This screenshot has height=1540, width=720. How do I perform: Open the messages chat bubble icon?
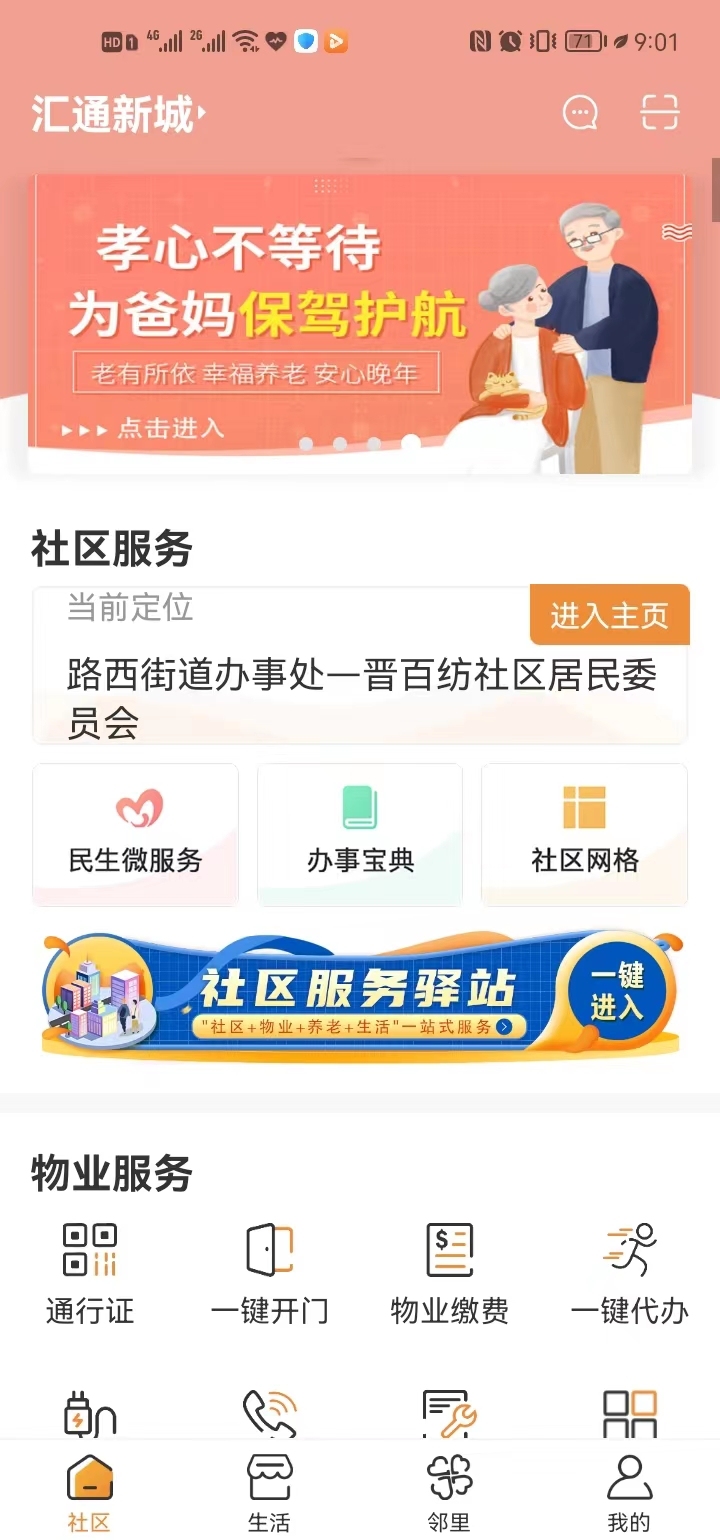580,113
